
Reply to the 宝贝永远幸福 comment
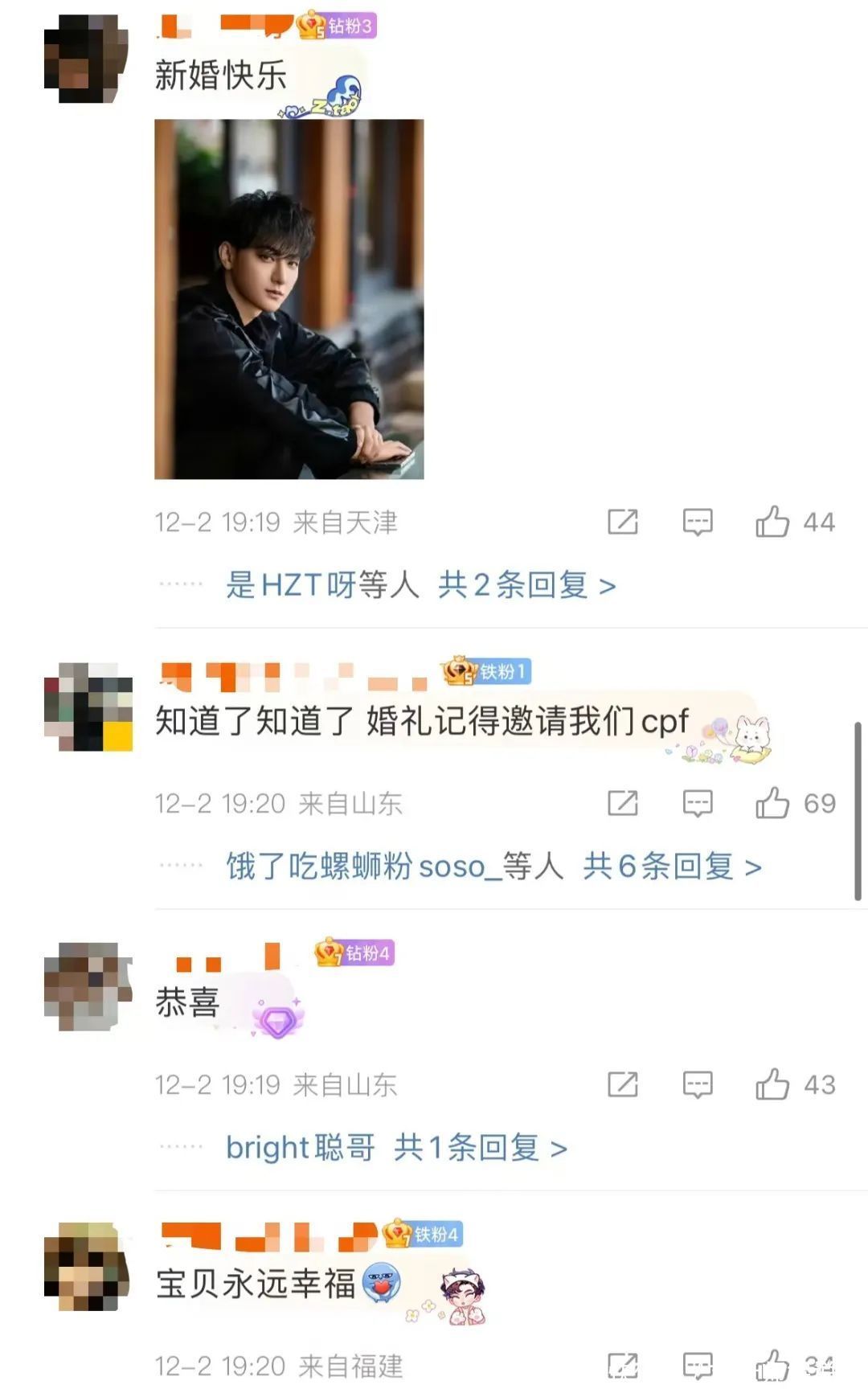click(x=697, y=1365)
